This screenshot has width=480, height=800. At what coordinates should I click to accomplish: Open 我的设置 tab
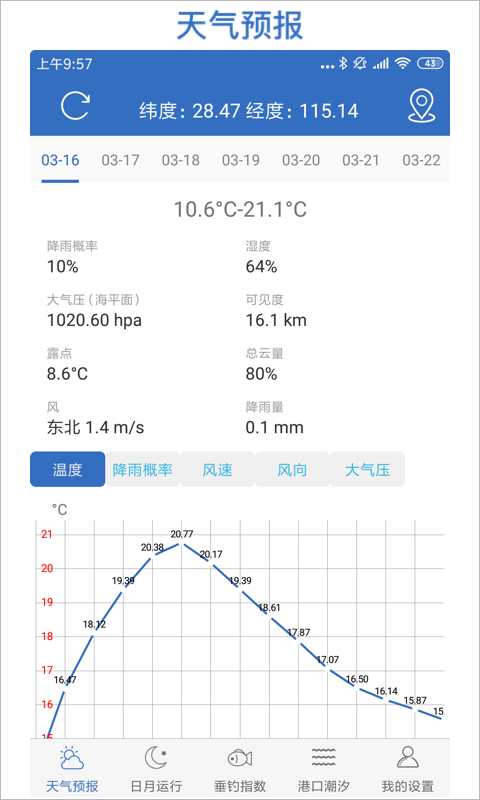(408, 768)
